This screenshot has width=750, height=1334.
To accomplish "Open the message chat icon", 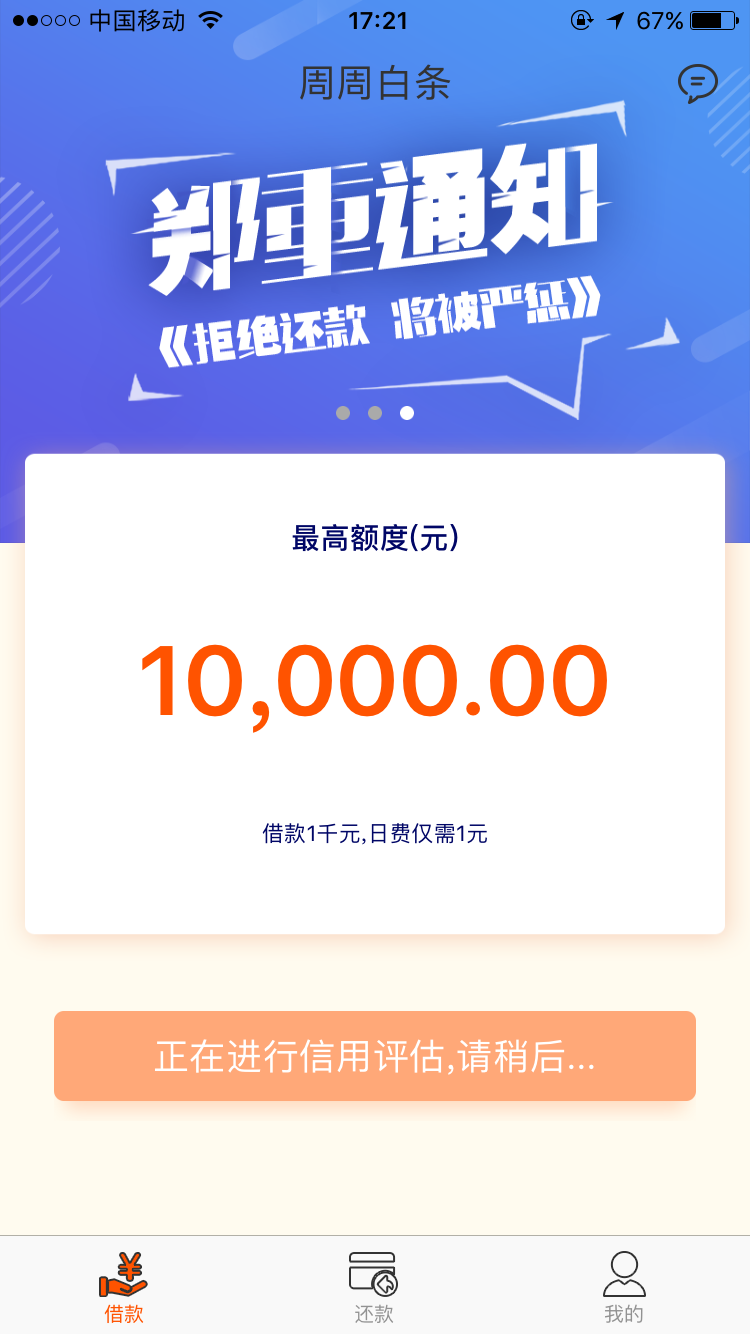I will (x=697, y=84).
